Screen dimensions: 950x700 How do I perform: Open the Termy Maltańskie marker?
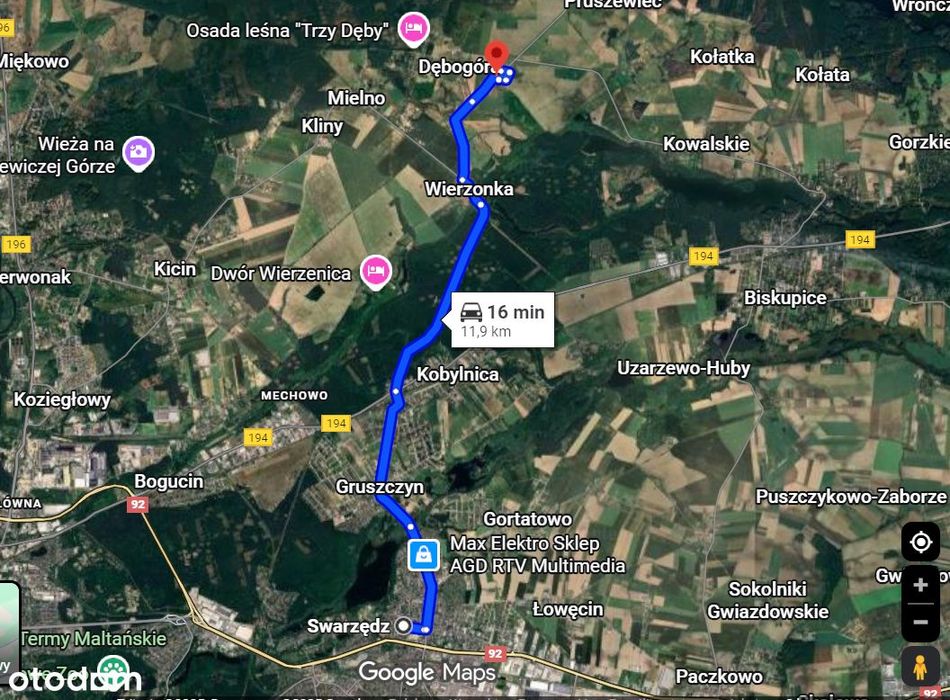114,667
